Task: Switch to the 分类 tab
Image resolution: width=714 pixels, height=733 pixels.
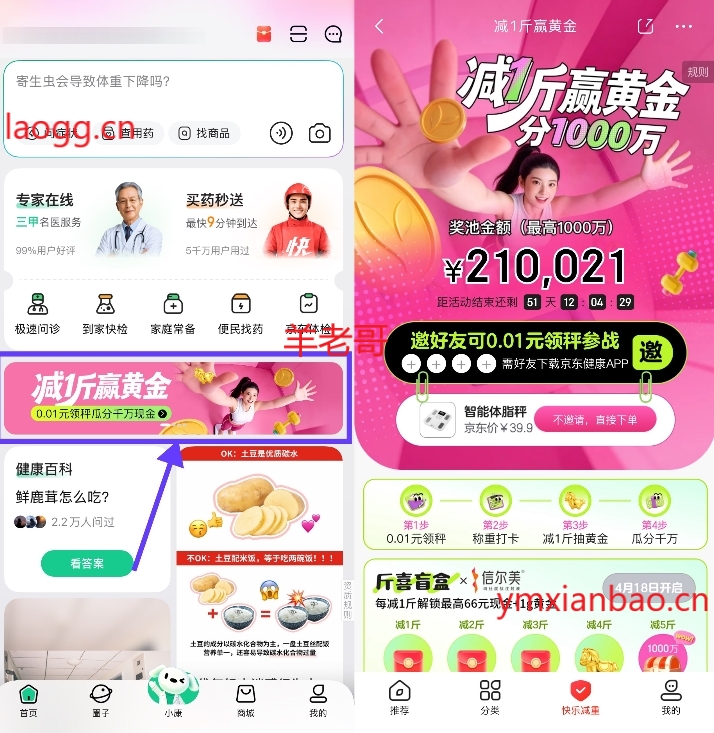Action: tap(490, 697)
